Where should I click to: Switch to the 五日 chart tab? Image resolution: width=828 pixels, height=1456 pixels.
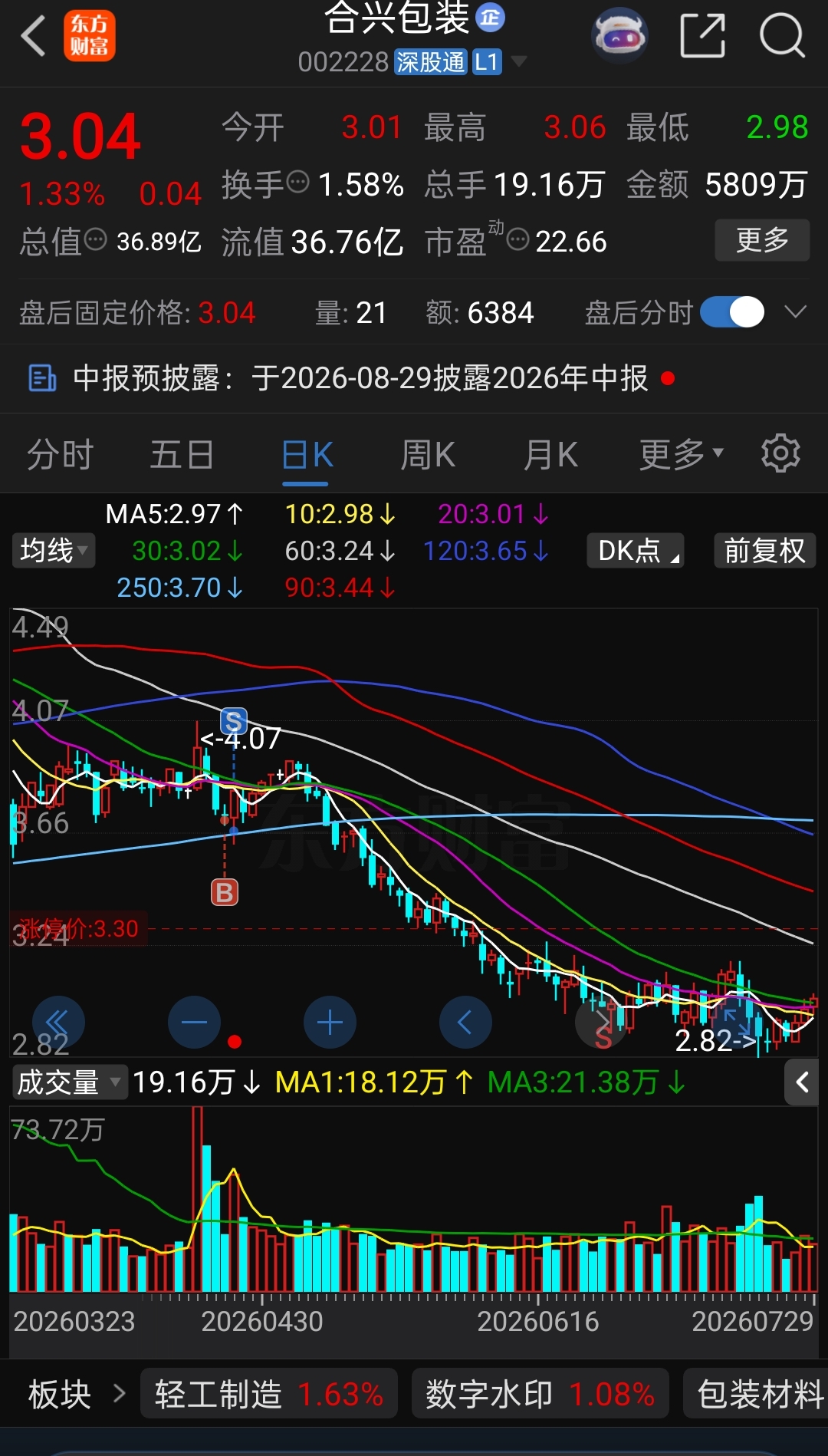(182, 454)
